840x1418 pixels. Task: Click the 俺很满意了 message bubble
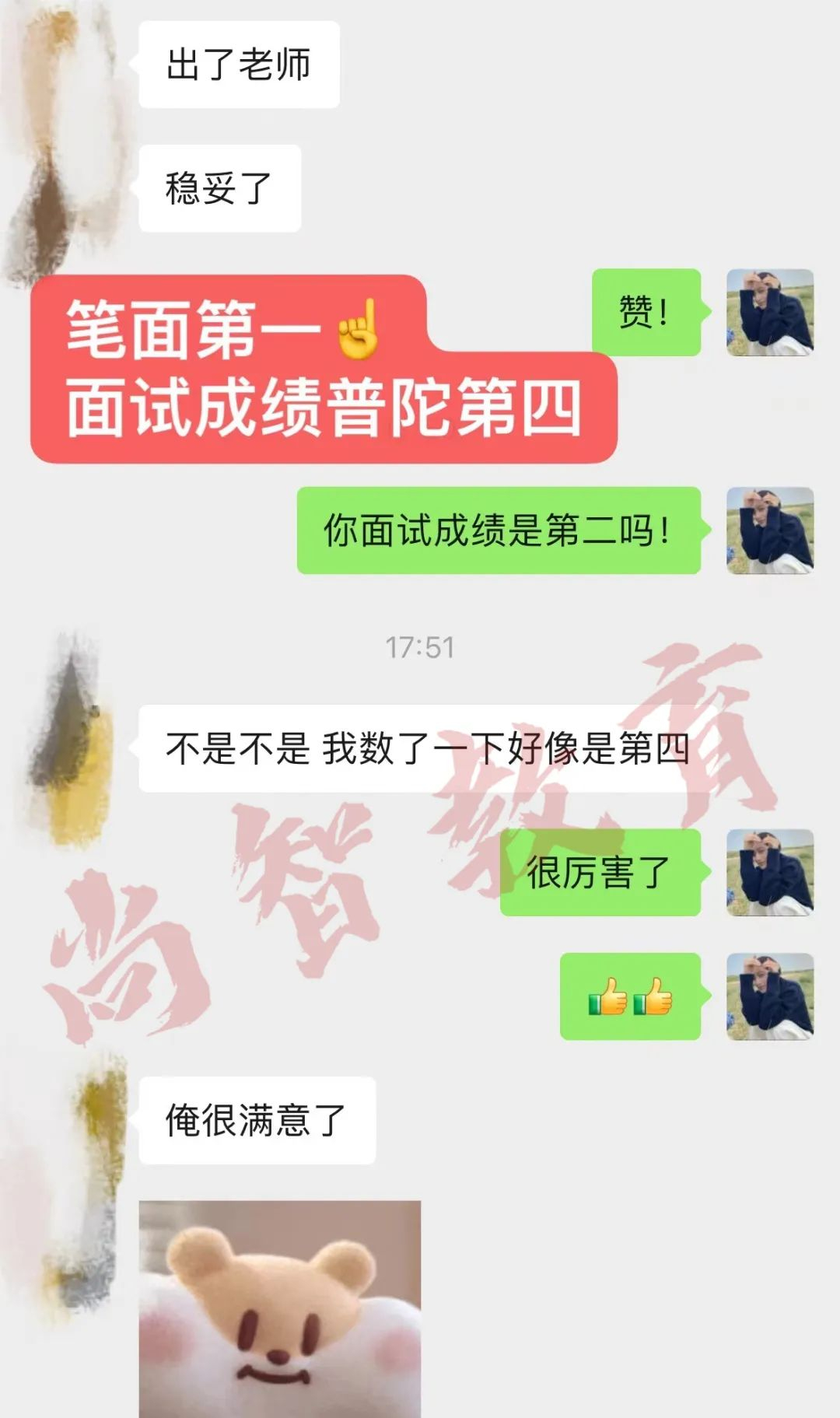point(257,1120)
